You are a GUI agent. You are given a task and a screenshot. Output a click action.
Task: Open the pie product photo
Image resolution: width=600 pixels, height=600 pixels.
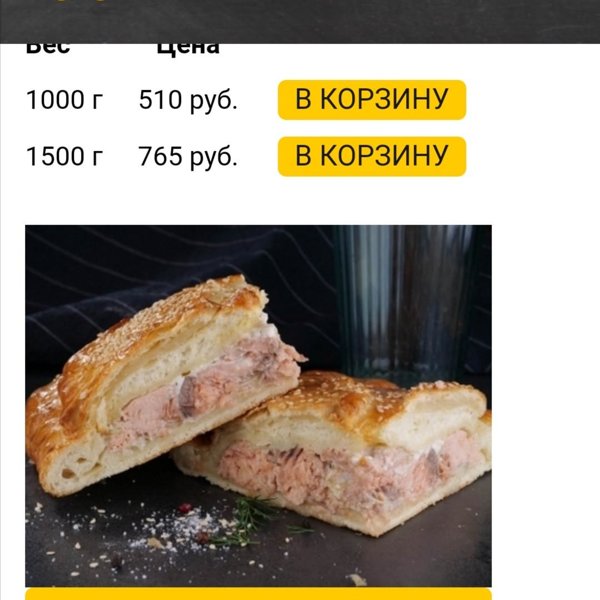click(x=258, y=405)
